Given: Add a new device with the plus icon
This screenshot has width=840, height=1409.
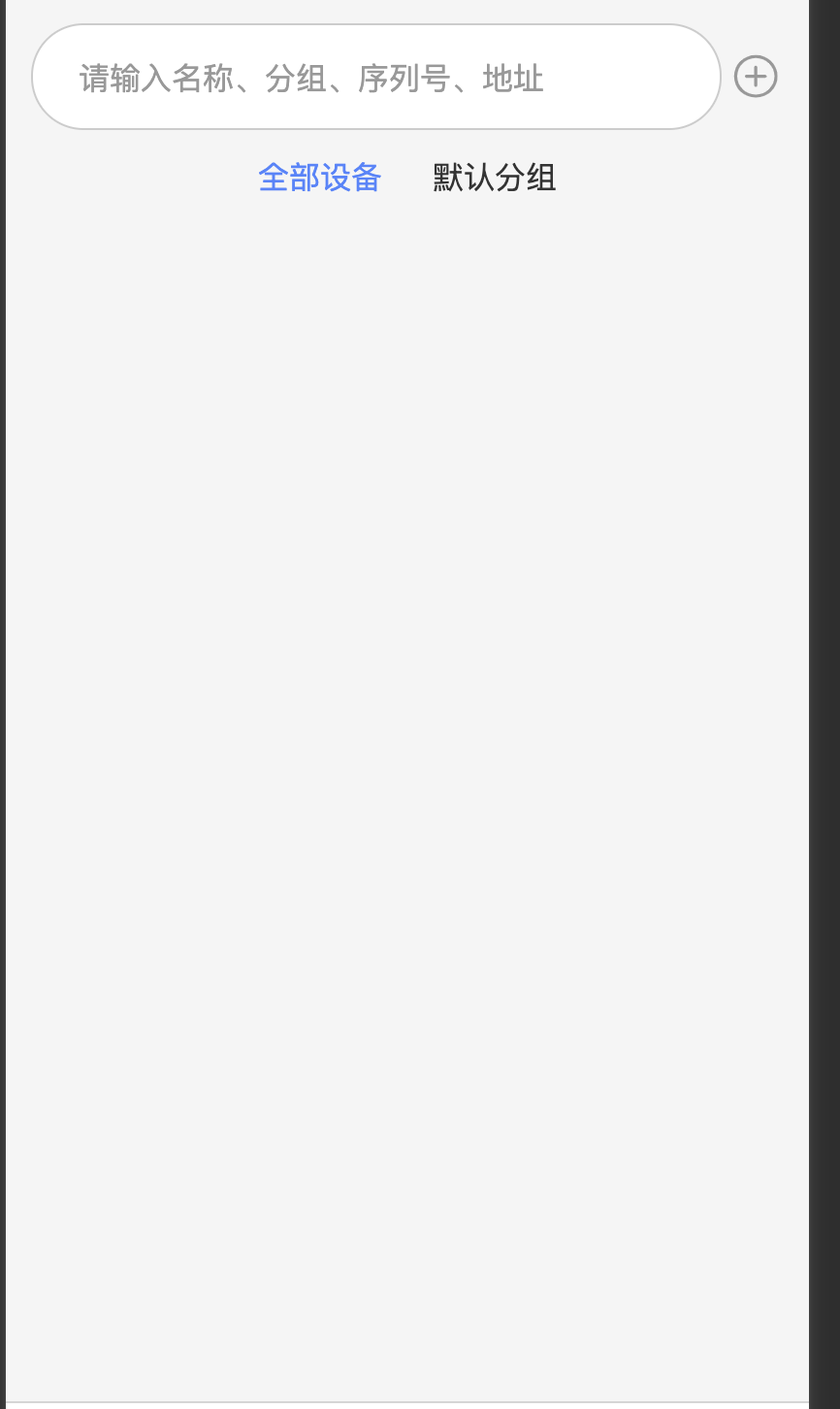Looking at the screenshot, I should 756,77.
